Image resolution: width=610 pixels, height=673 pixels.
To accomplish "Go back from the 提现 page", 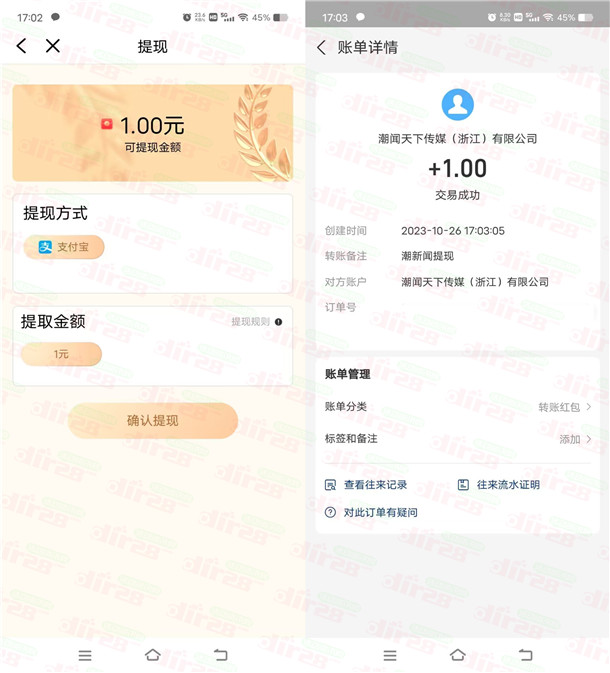I will click(22, 46).
